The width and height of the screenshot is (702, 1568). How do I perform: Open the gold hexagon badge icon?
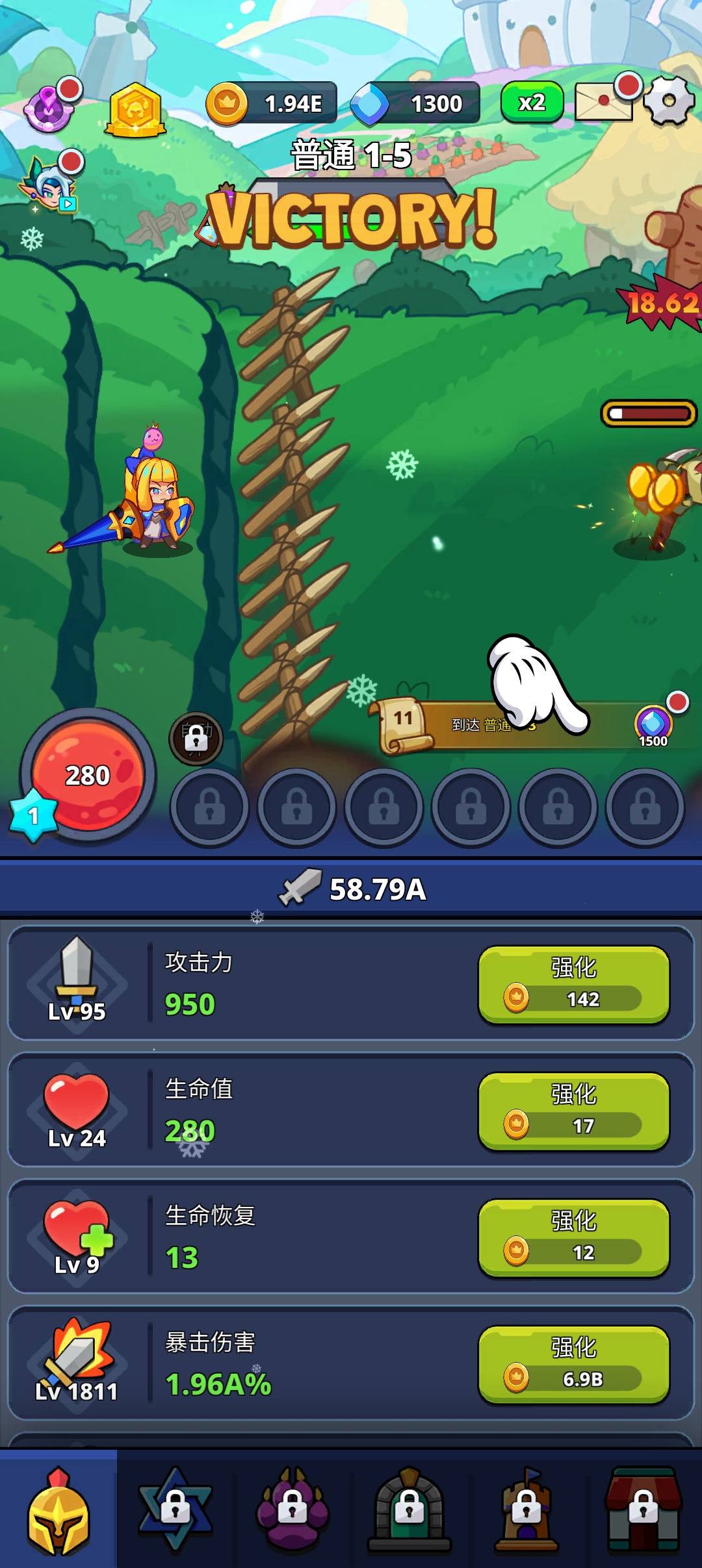click(135, 109)
